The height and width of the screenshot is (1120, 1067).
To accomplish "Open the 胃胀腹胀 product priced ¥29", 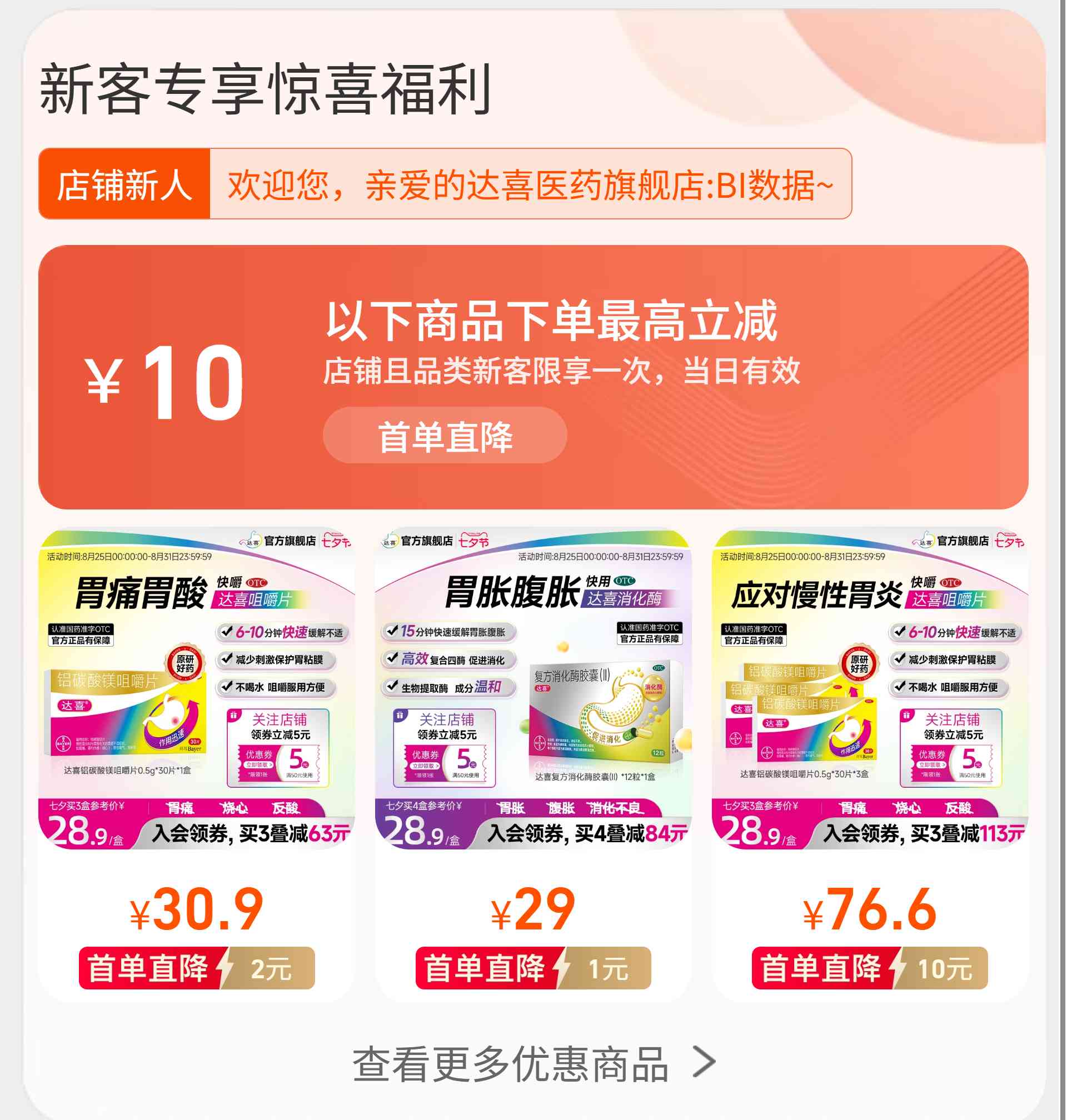I will click(x=533, y=689).
